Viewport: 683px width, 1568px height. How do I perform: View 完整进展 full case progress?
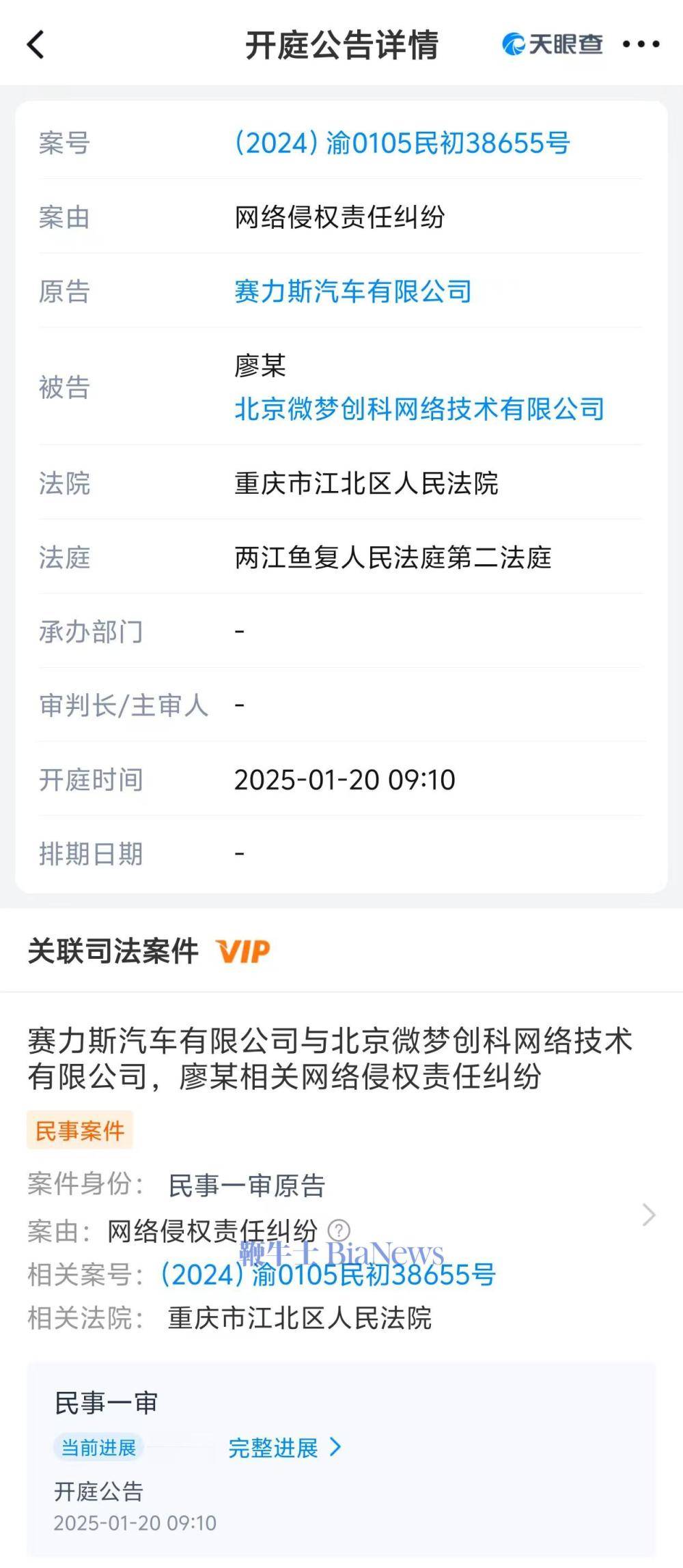tap(284, 1447)
